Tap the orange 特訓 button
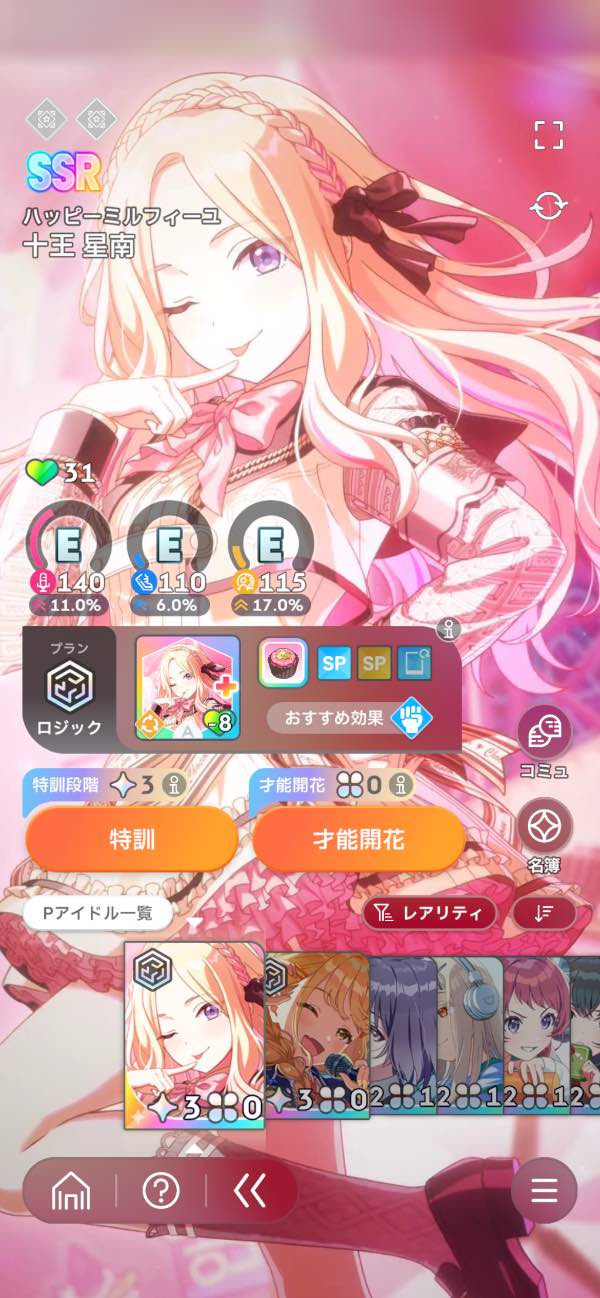Screen dimensions: 600x1298 click(131, 838)
